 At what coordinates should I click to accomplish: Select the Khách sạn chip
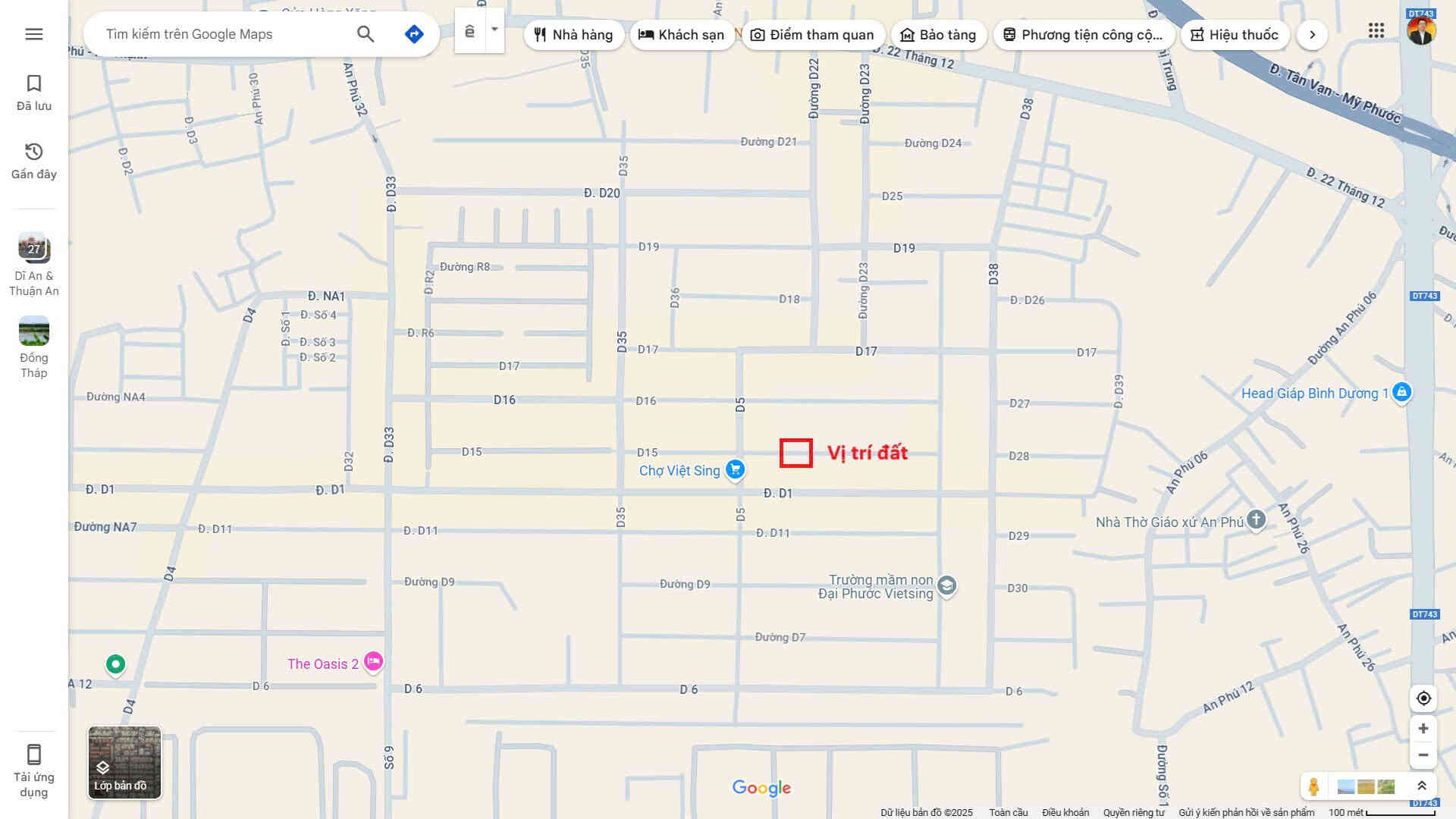click(681, 35)
